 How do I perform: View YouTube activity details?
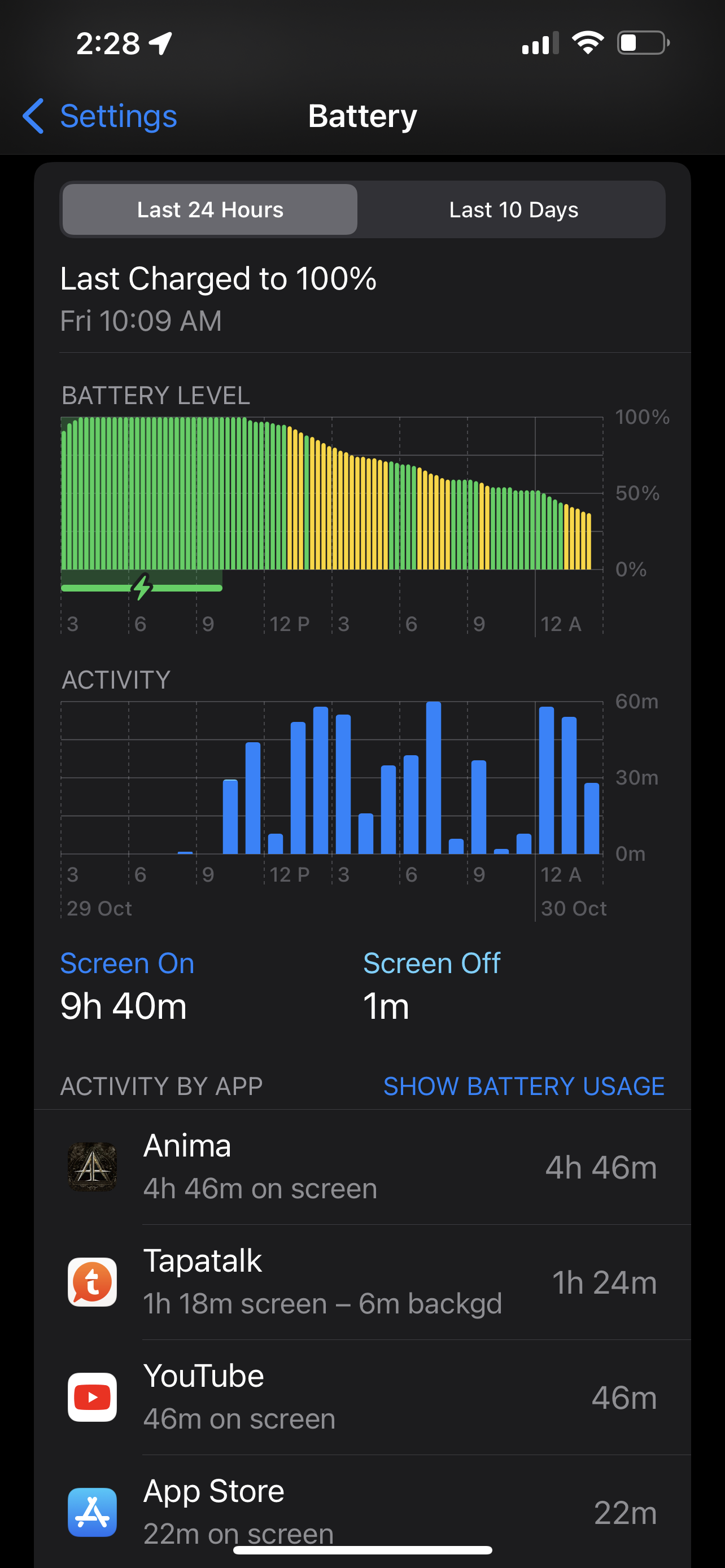(362, 1397)
